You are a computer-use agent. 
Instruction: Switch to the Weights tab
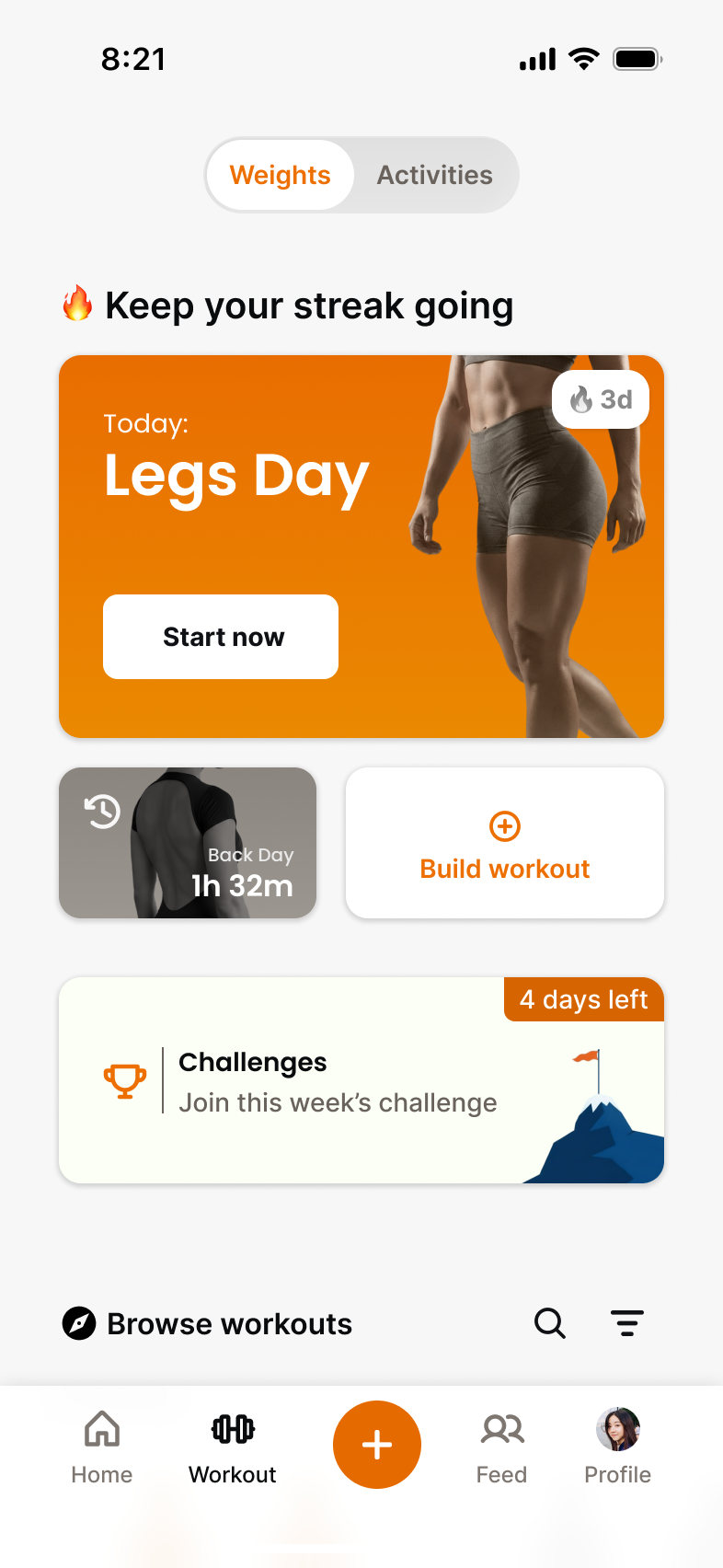(281, 174)
